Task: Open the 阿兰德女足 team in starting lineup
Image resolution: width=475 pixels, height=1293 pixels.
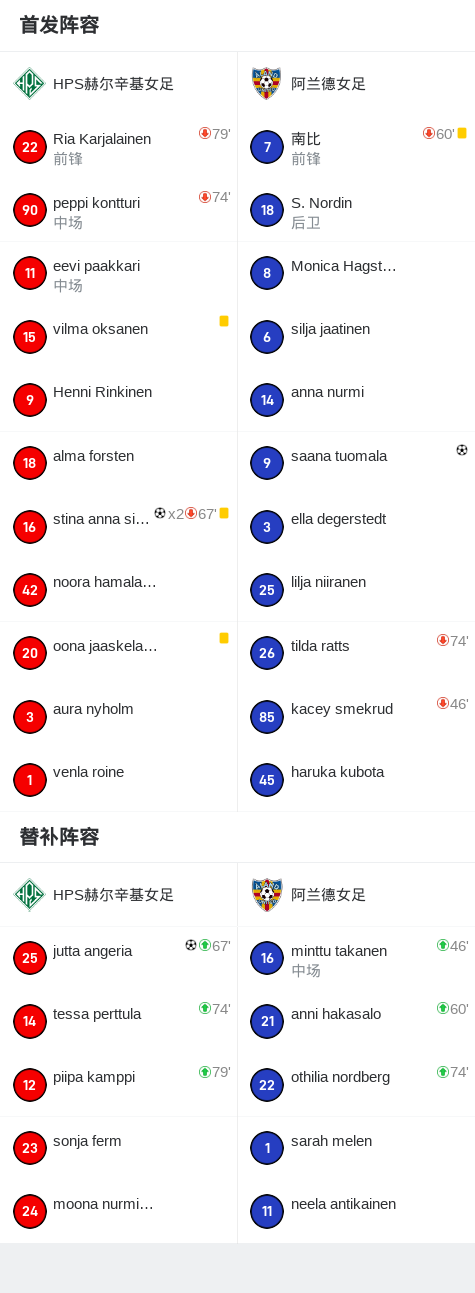Action: pyautogui.click(x=356, y=84)
